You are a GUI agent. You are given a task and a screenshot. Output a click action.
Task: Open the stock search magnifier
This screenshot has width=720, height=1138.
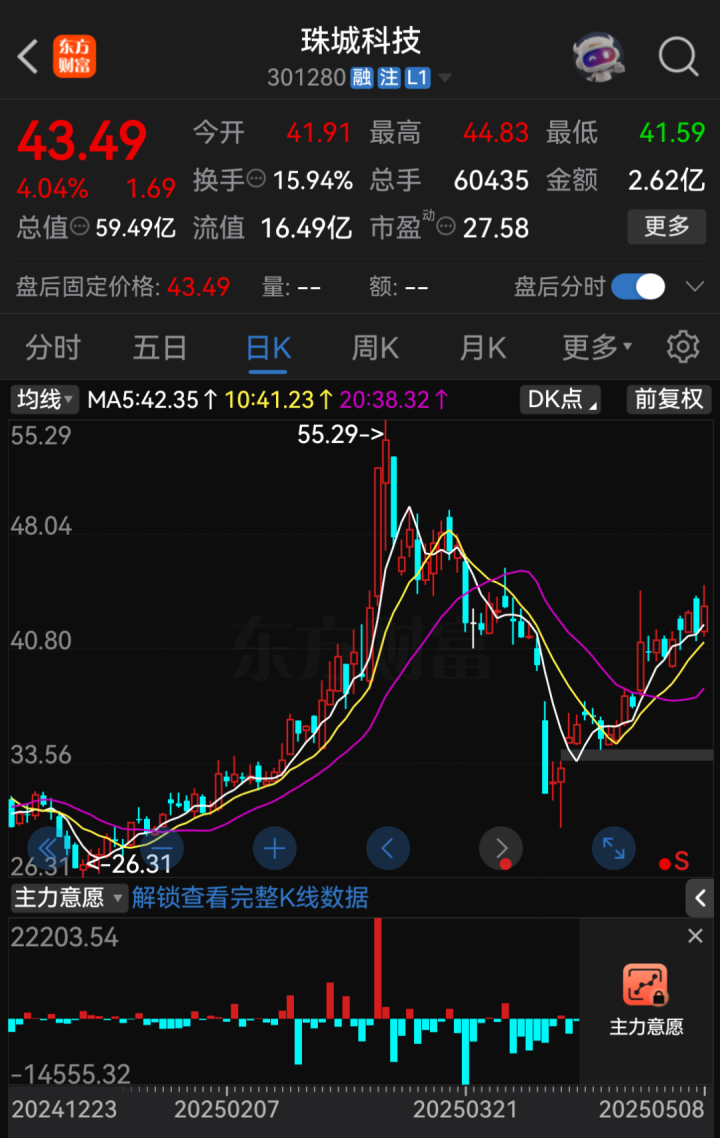[x=678, y=57]
